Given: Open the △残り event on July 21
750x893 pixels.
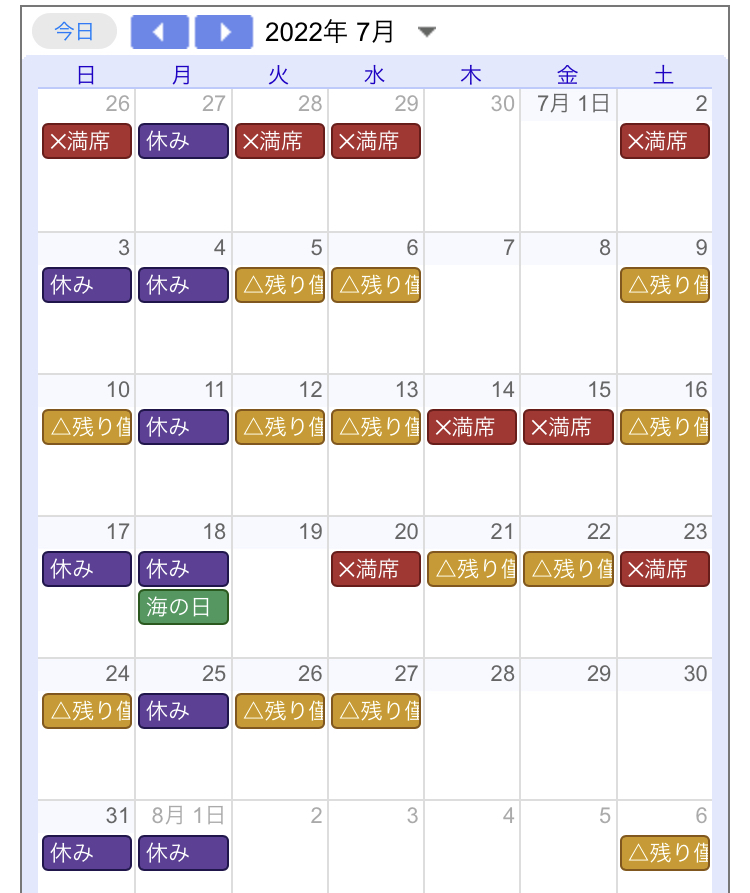Looking at the screenshot, I should pos(472,569).
